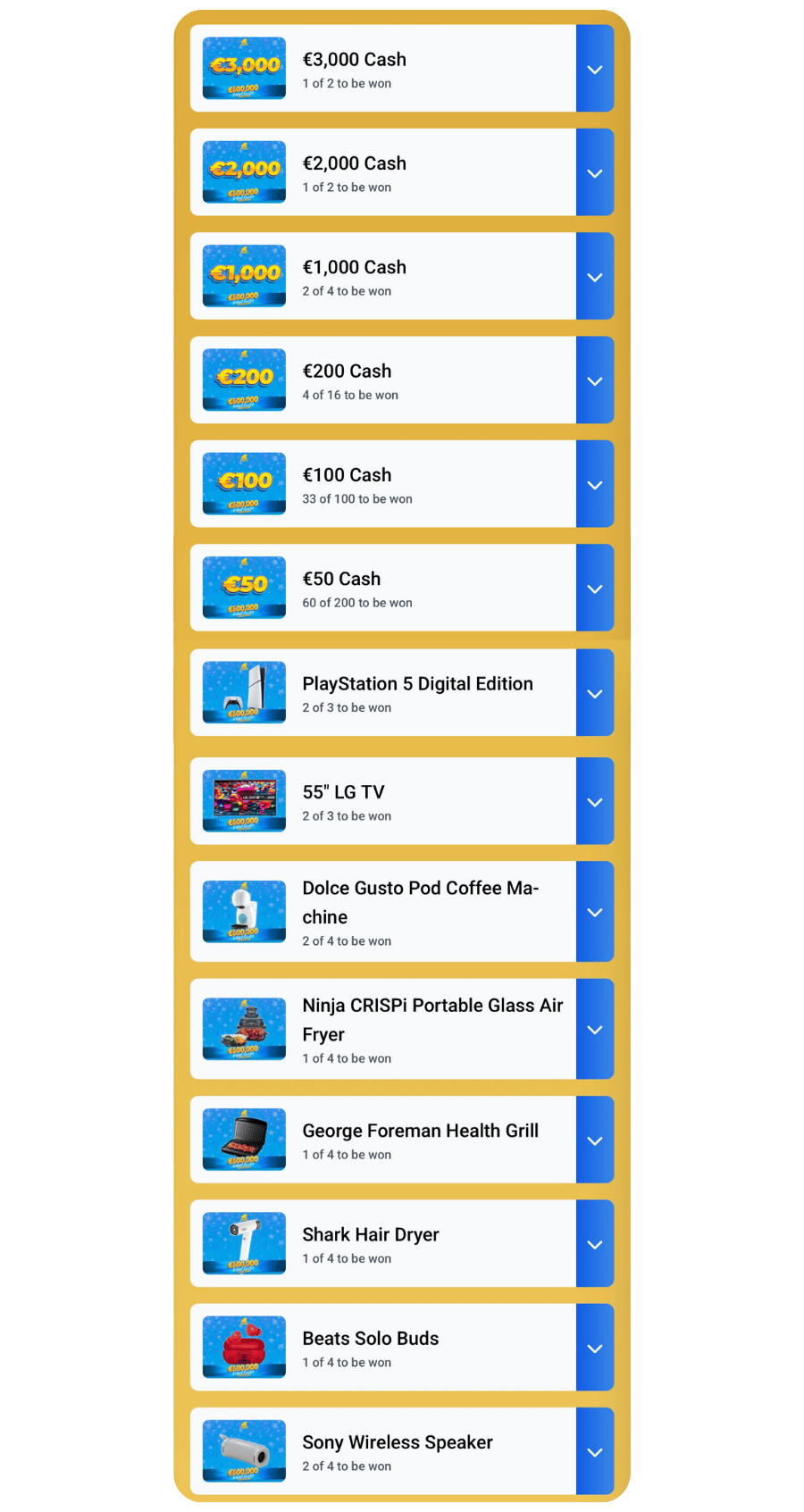Expand the Shark Hair Dryer prize
Screen dimensions: 804x1512
pos(595,1244)
